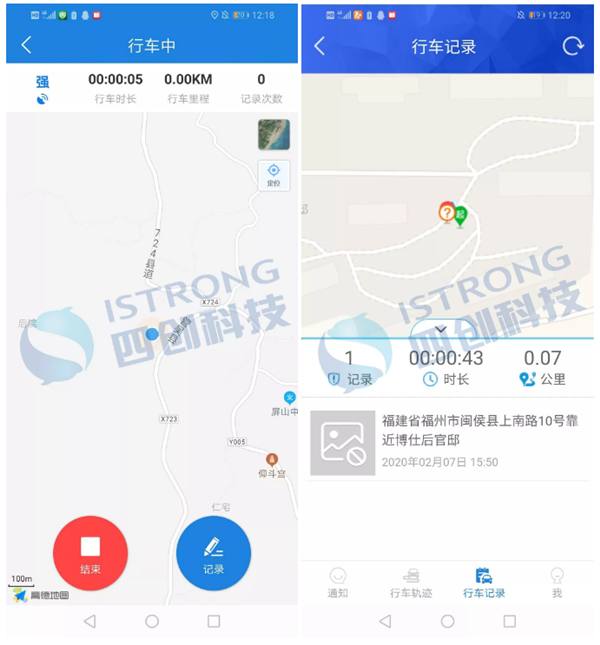Open the 我 tab

coord(557,583)
